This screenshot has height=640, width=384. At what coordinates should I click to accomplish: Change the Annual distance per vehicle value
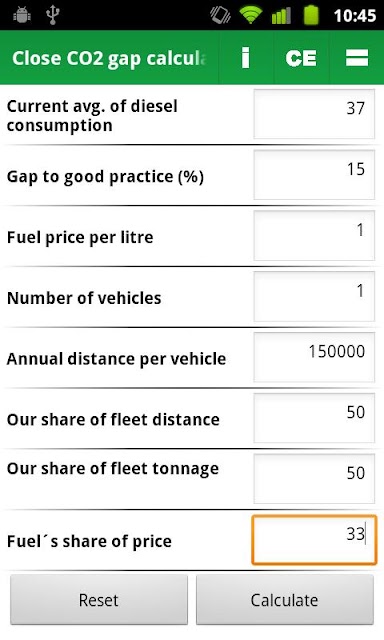coord(314,357)
